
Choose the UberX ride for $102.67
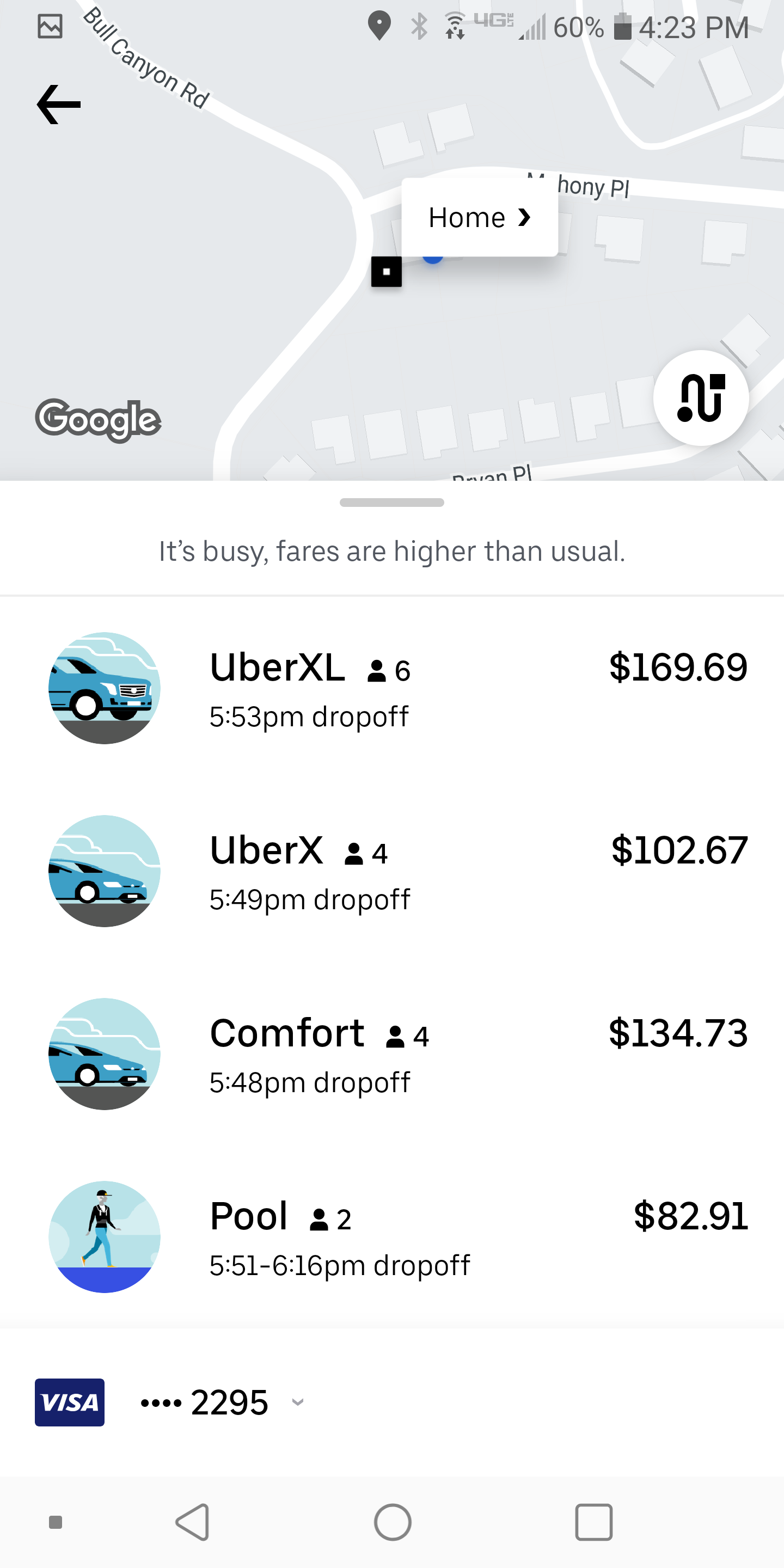click(392, 871)
